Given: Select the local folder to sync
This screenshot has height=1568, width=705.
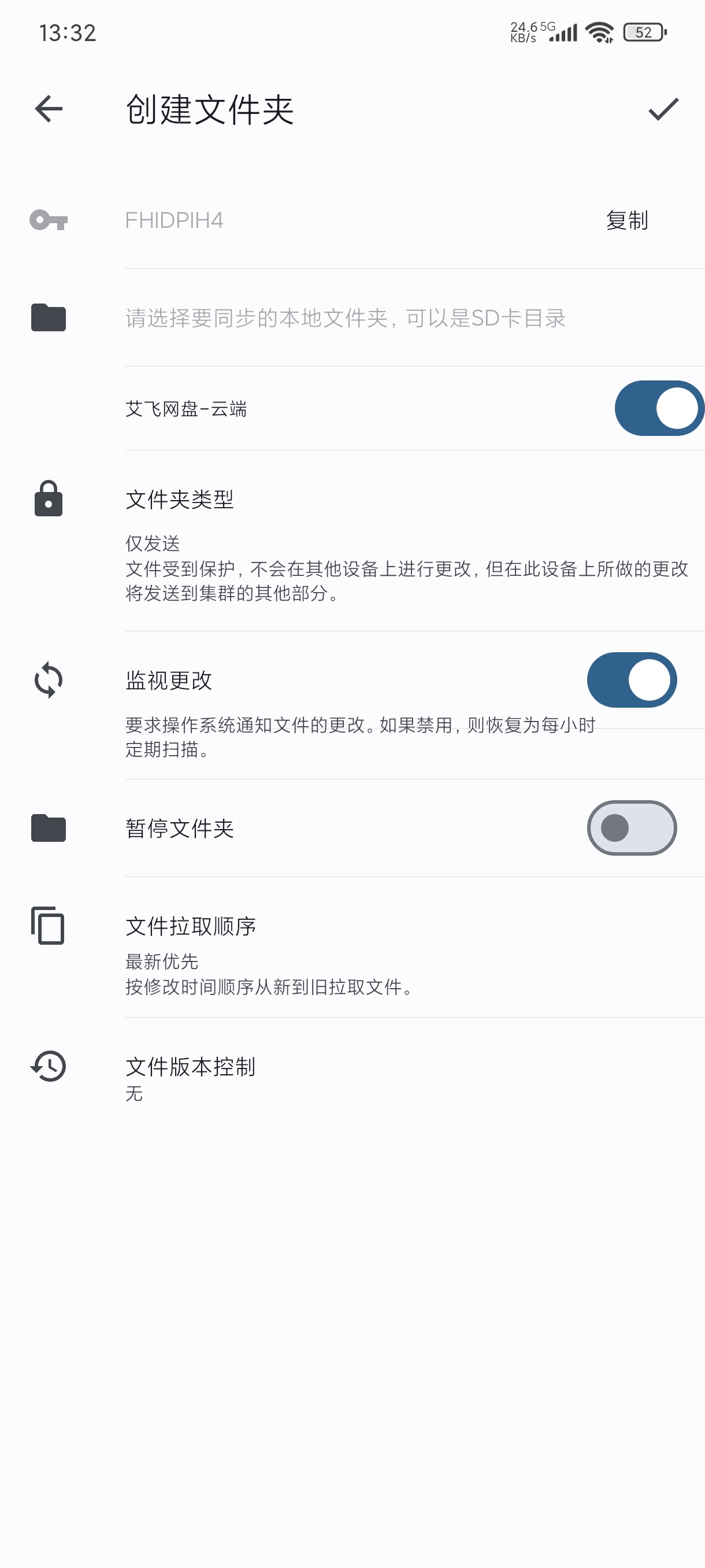Looking at the screenshot, I should pyautogui.click(x=346, y=318).
